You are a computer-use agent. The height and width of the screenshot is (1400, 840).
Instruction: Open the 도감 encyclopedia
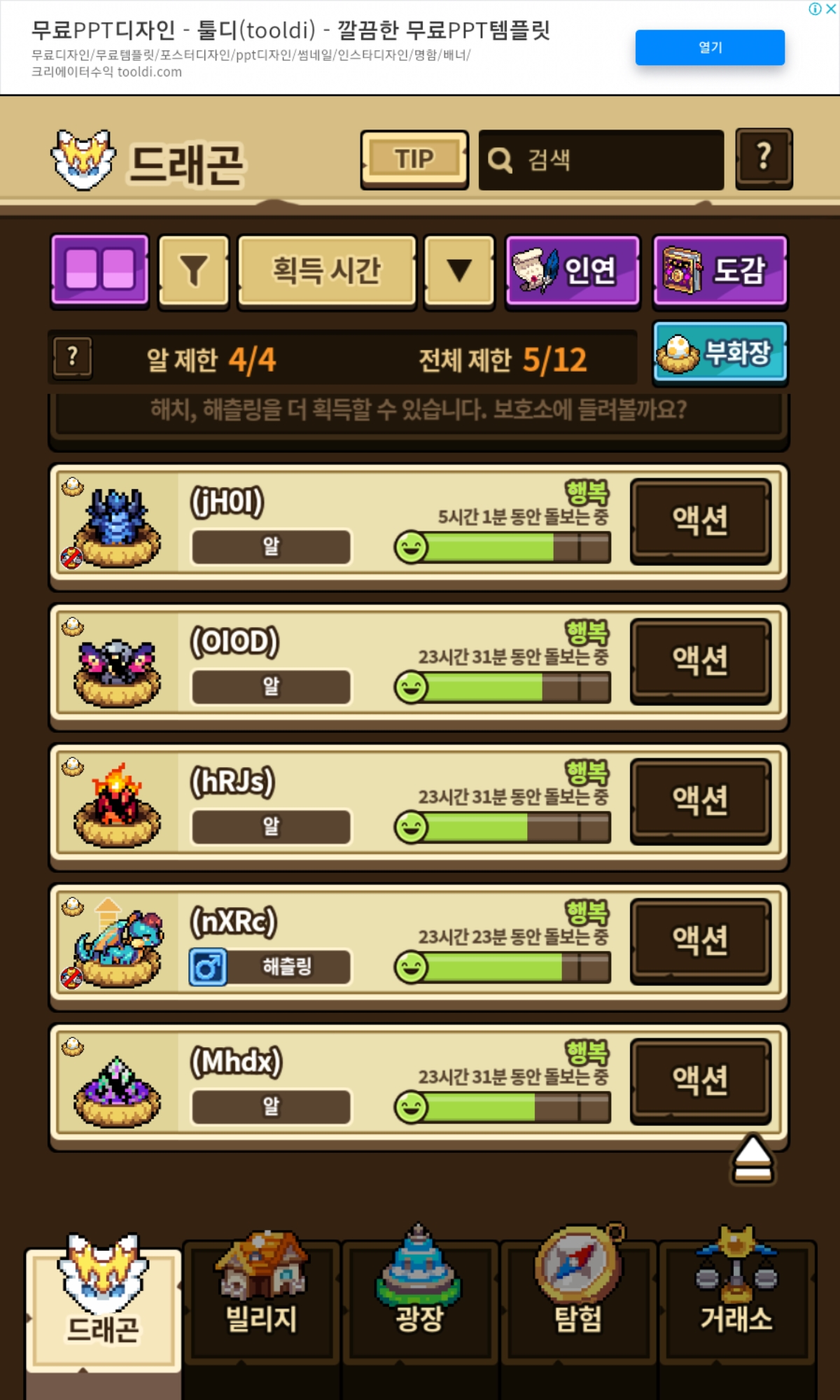pos(720,270)
